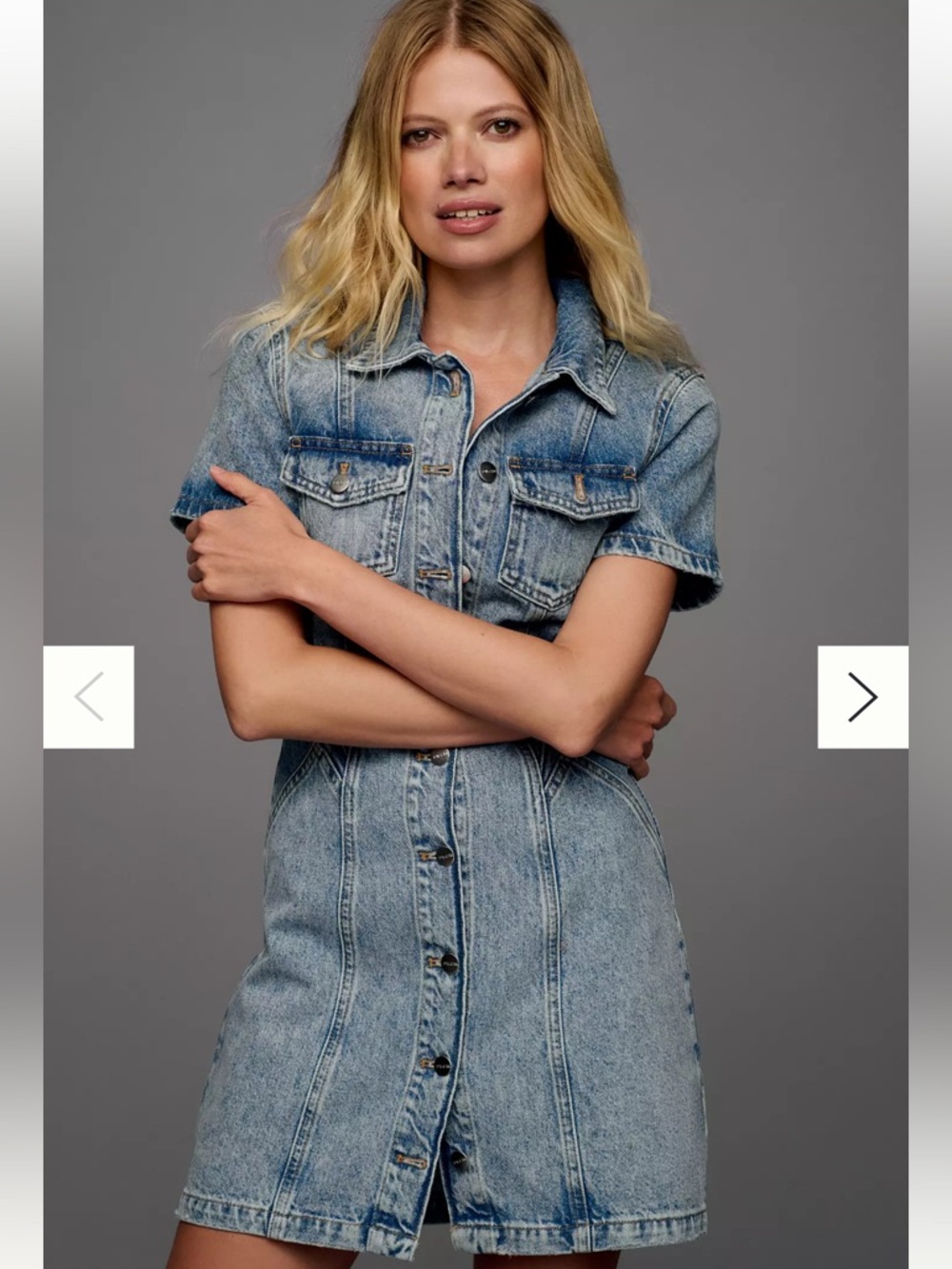The width and height of the screenshot is (952, 1269).
Task: Open the denim dress photo full screen
Action: (476, 634)
